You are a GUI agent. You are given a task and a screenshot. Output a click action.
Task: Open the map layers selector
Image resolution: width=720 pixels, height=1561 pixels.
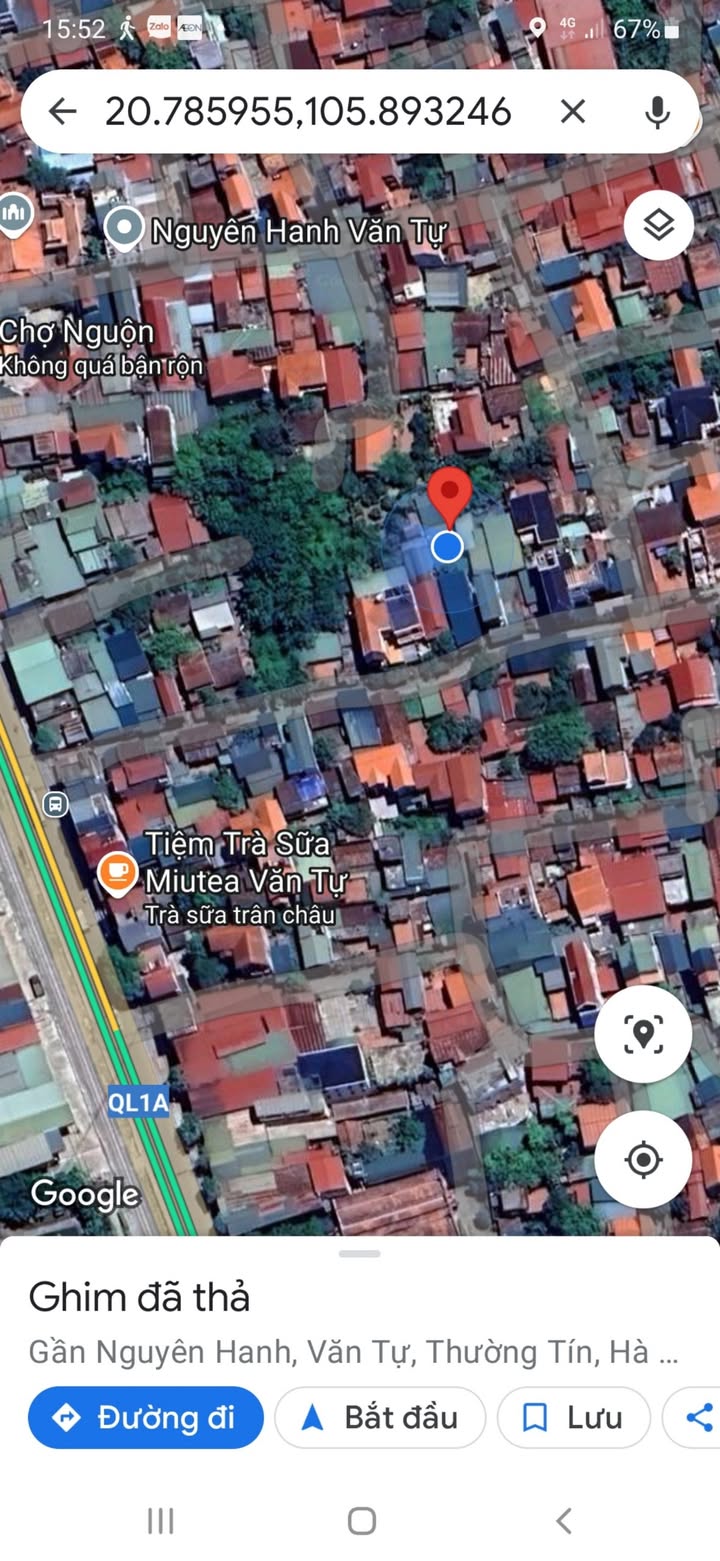[x=658, y=226]
